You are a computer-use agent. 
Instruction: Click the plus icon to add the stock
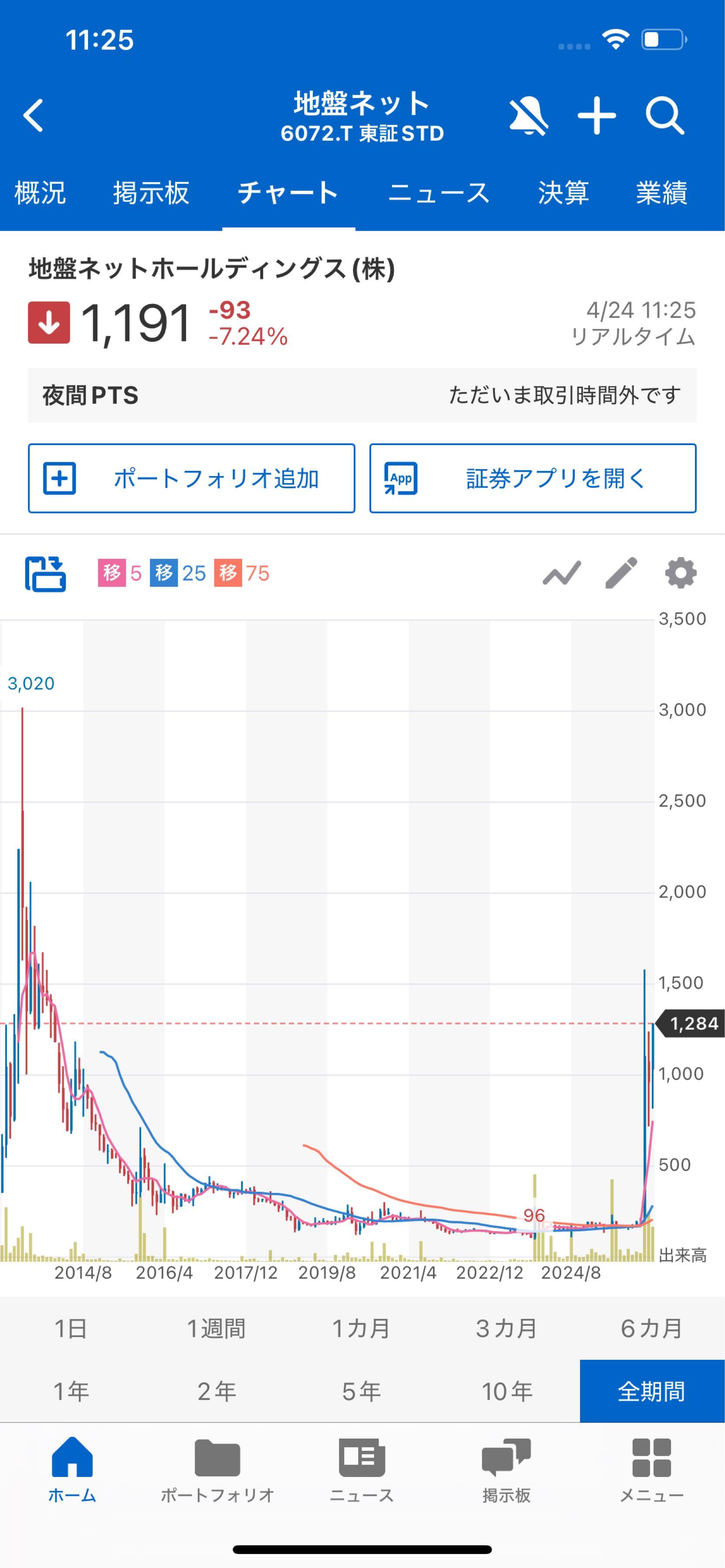click(x=597, y=116)
